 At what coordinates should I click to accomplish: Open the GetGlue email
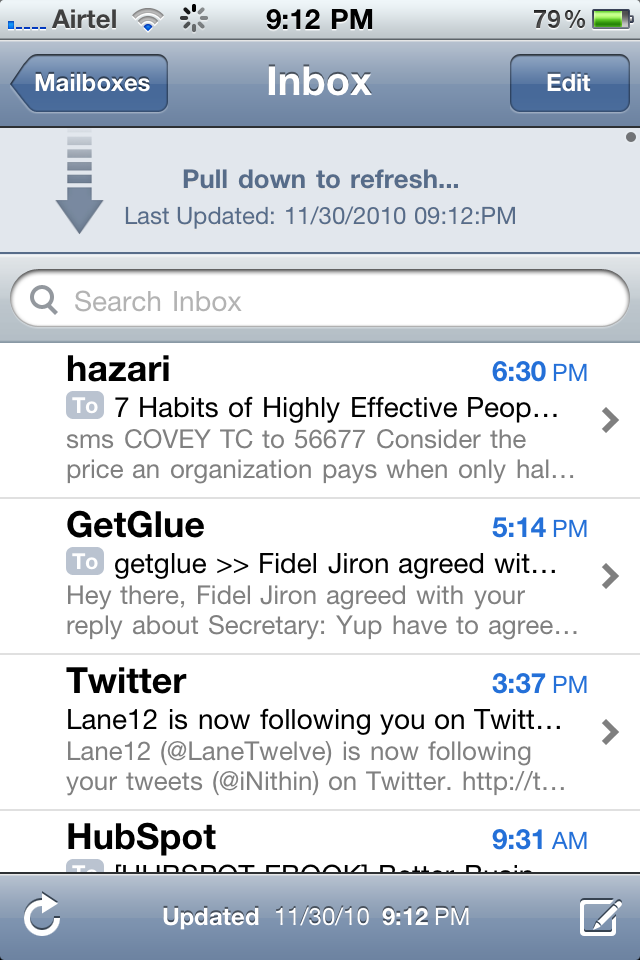pos(320,576)
